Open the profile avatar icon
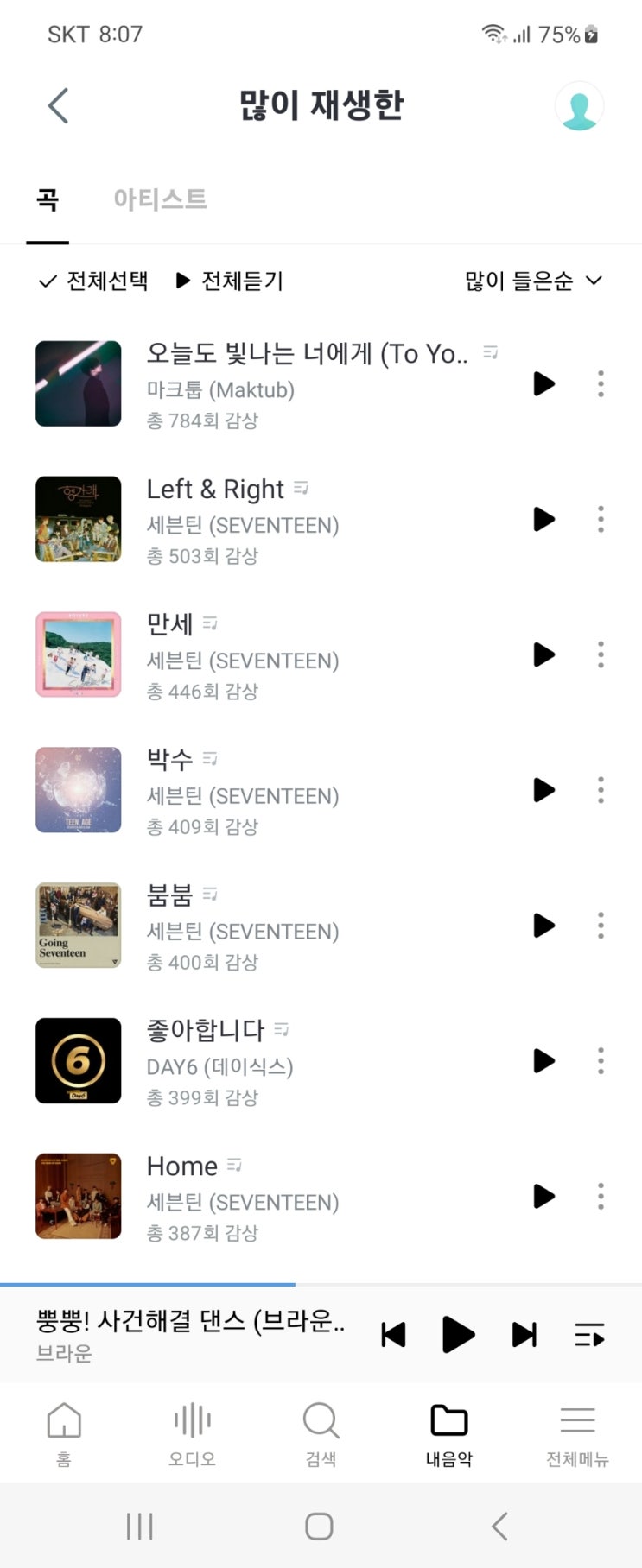 point(579,106)
